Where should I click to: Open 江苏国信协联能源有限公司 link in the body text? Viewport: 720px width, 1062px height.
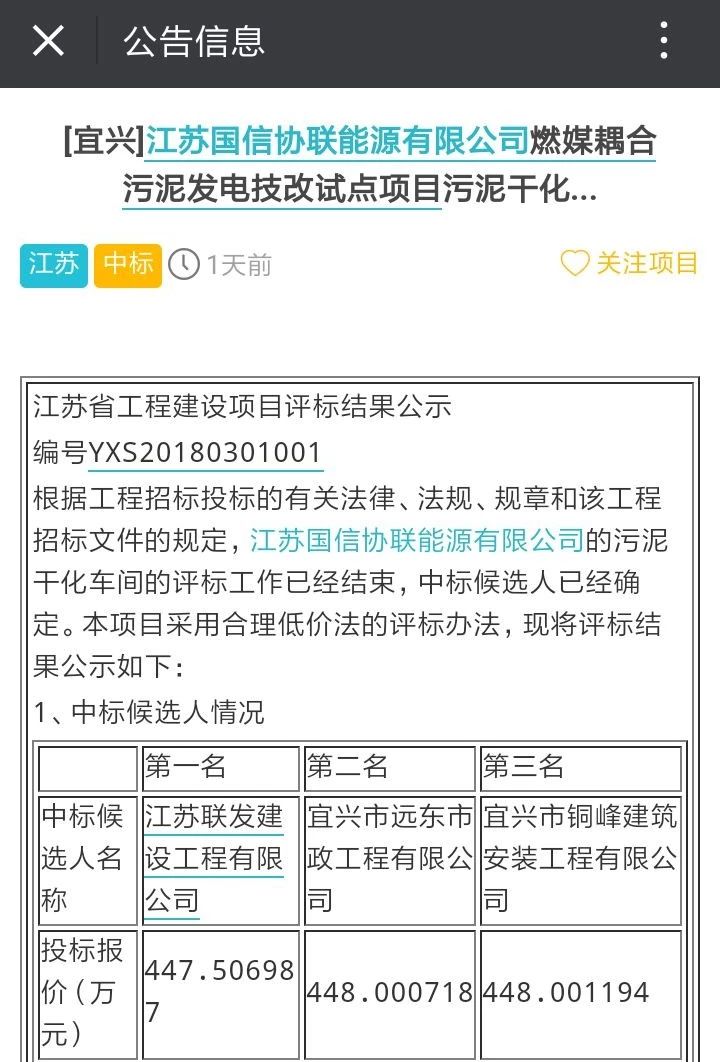(x=416, y=541)
